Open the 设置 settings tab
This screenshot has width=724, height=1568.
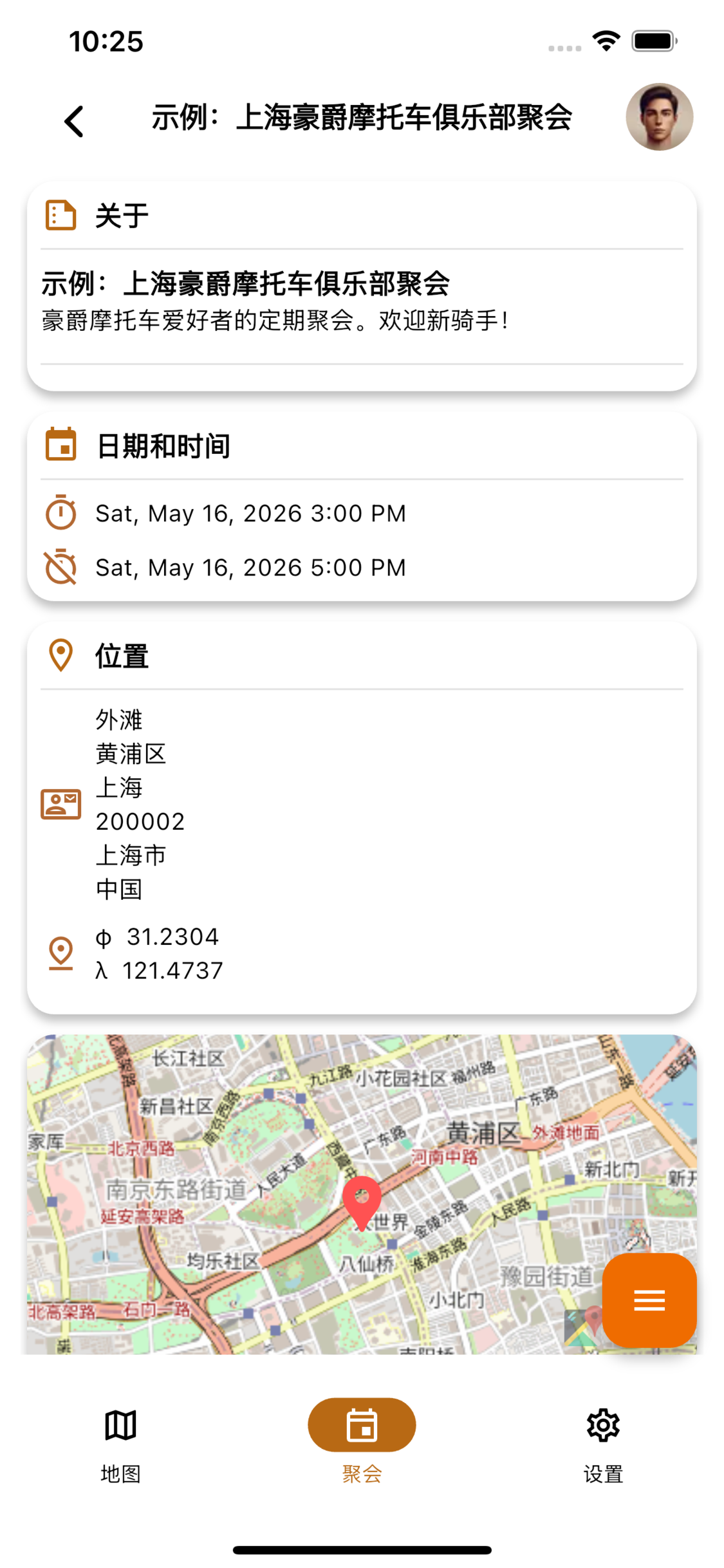point(603,1445)
